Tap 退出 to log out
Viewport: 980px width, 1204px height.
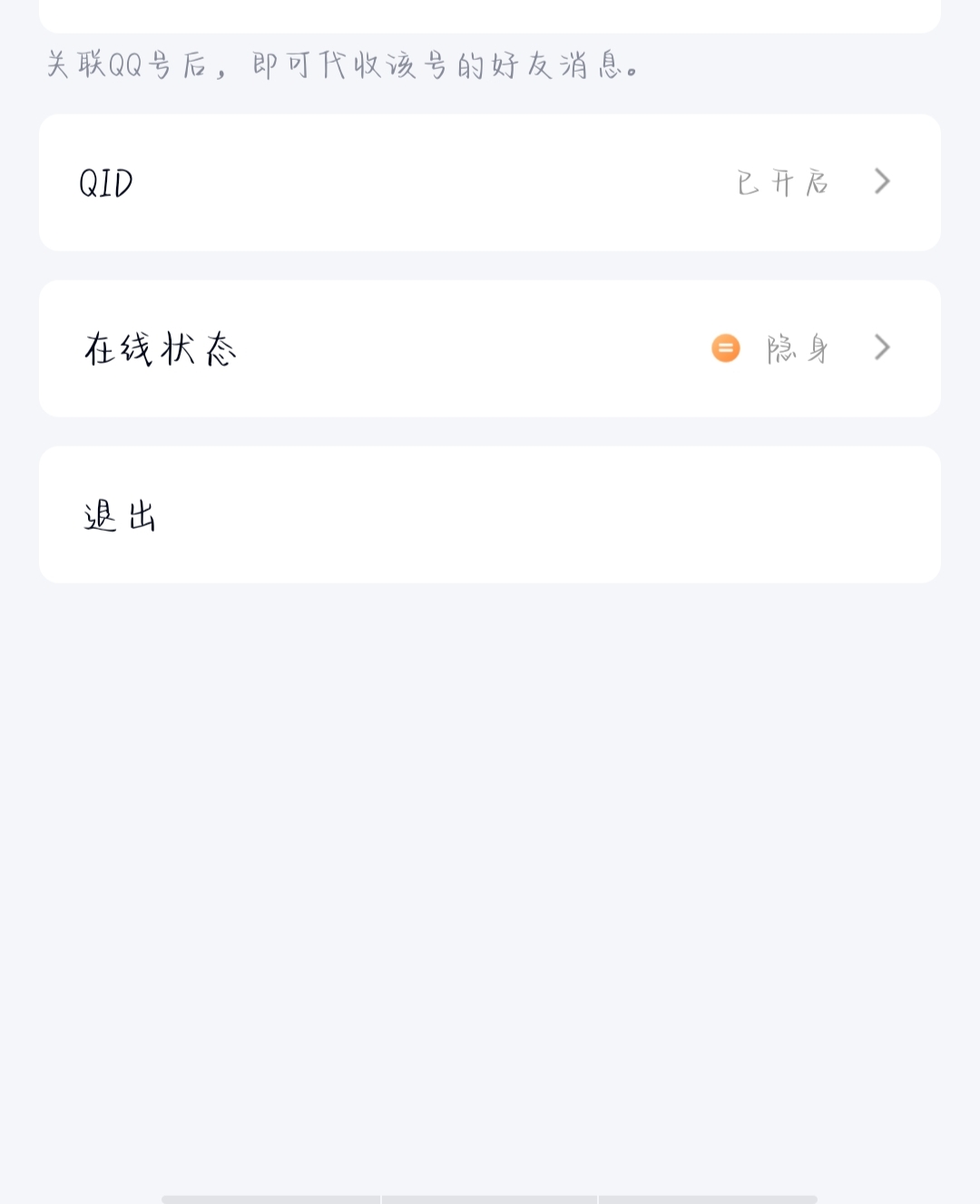(x=490, y=514)
